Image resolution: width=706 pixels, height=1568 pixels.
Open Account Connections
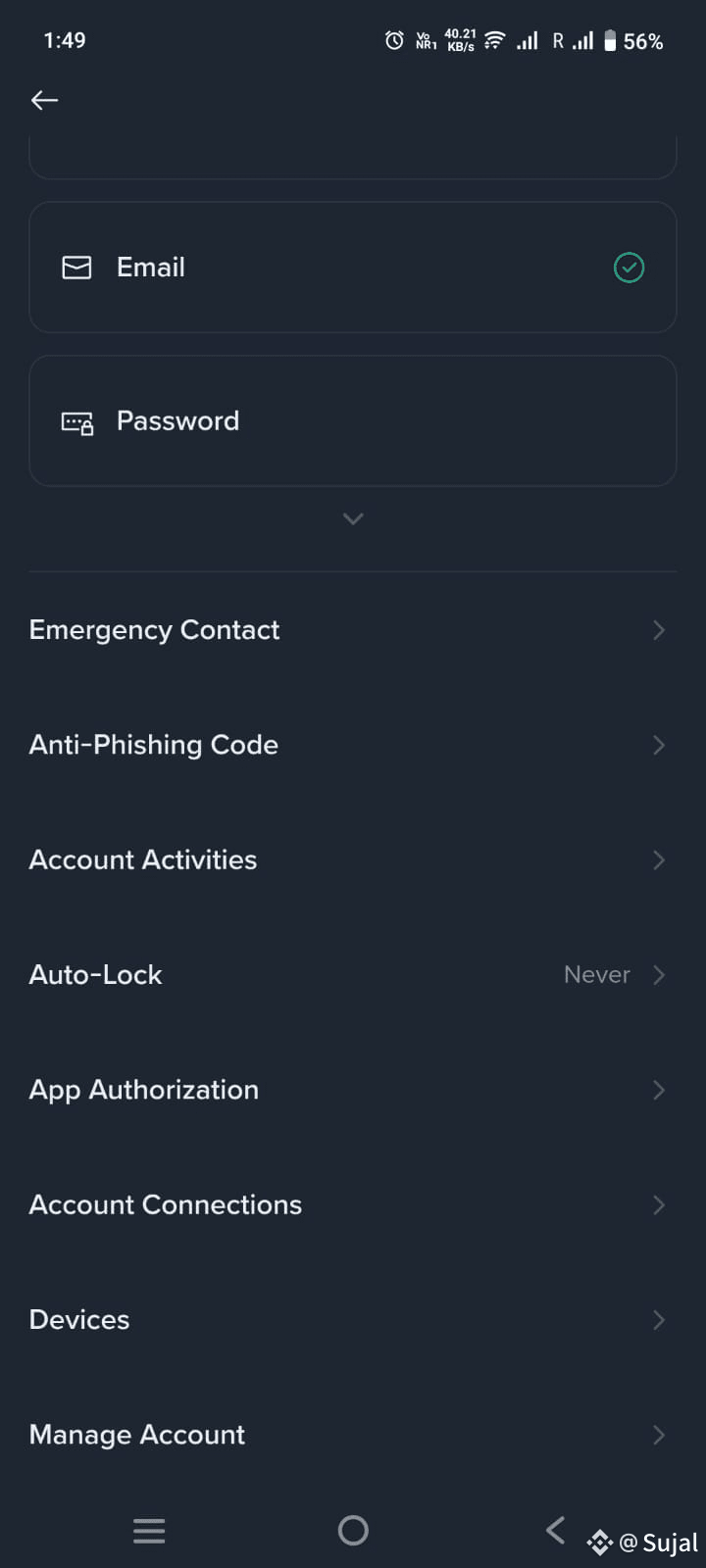click(x=353, y=1204)
